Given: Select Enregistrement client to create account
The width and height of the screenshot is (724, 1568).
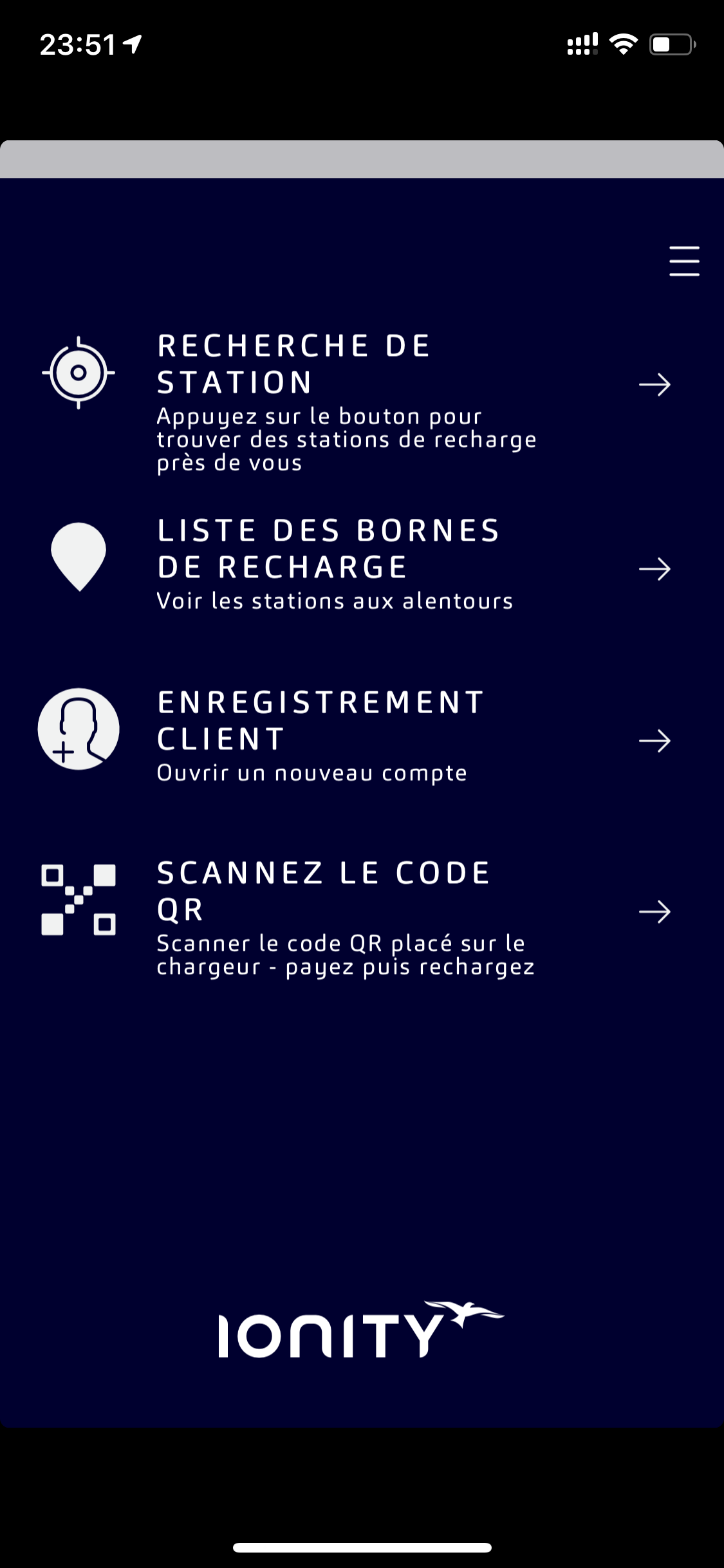Looking at the screenshot, I should (x=348, y=736).
